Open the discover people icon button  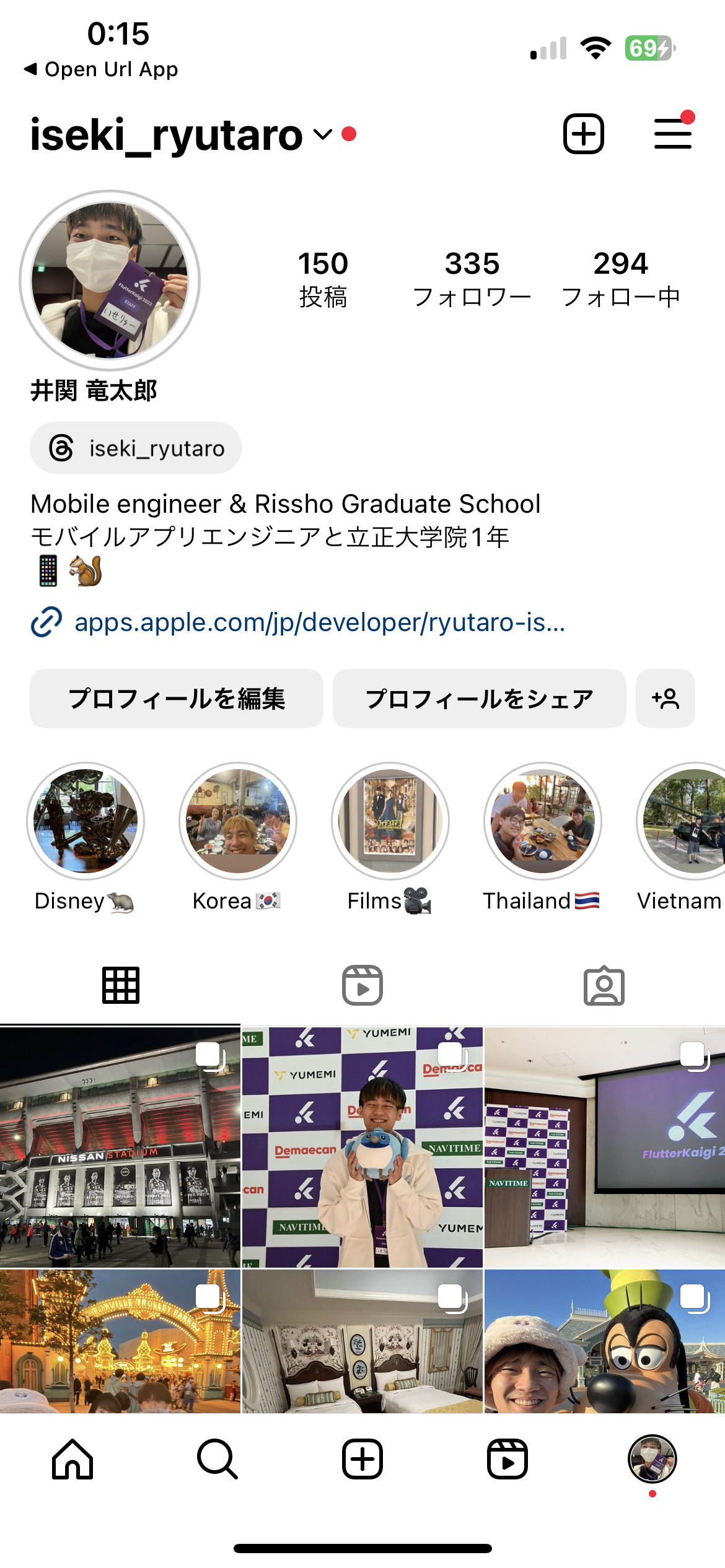click(666, 699)
